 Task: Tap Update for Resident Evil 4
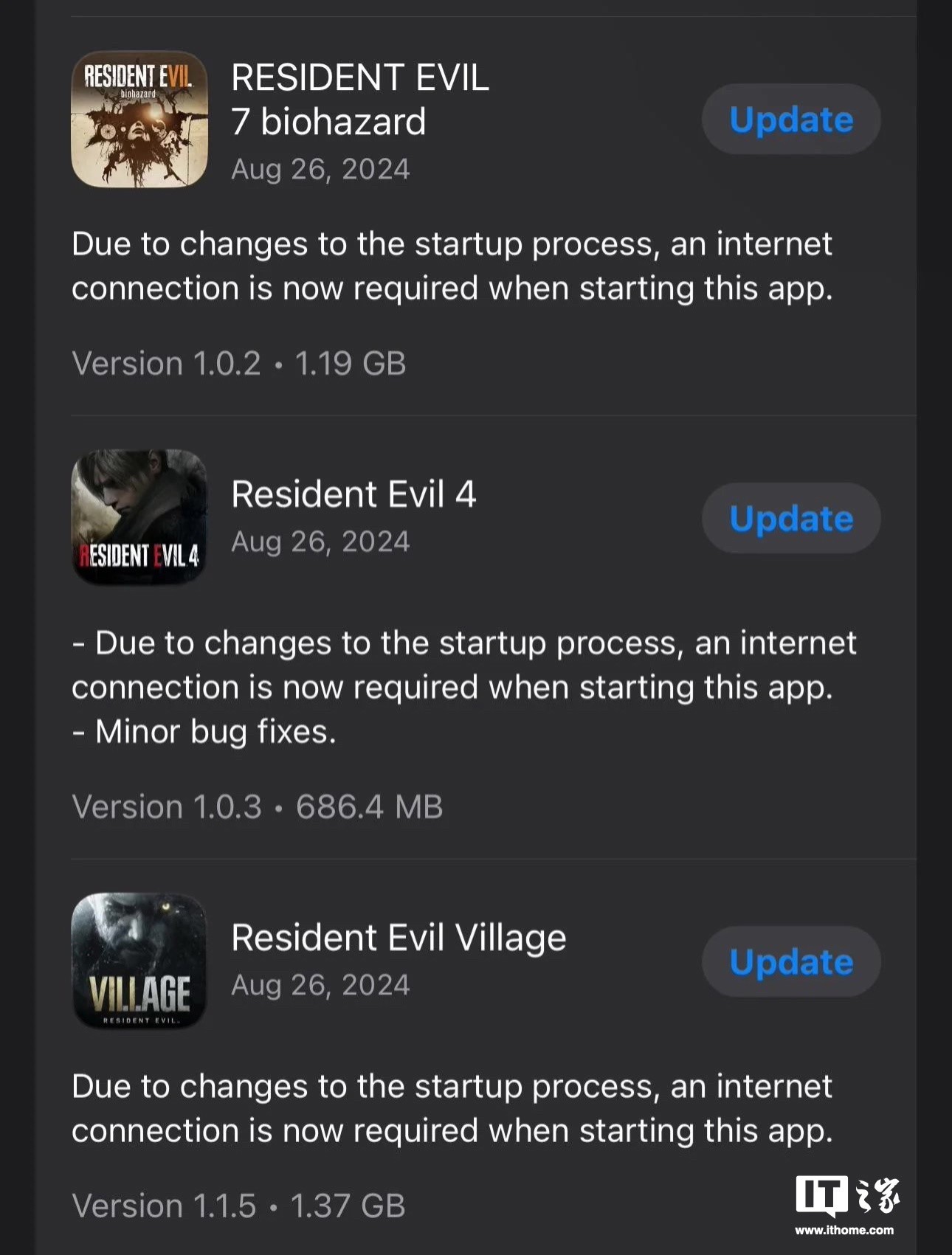coord(790,519)
